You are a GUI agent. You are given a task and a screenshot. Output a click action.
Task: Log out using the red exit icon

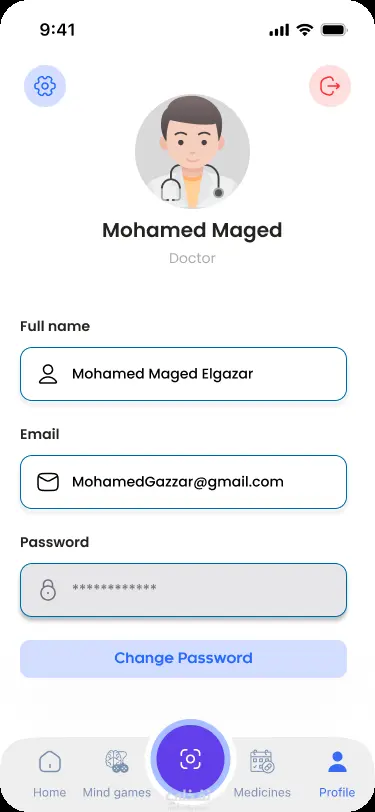pos(330,85)
